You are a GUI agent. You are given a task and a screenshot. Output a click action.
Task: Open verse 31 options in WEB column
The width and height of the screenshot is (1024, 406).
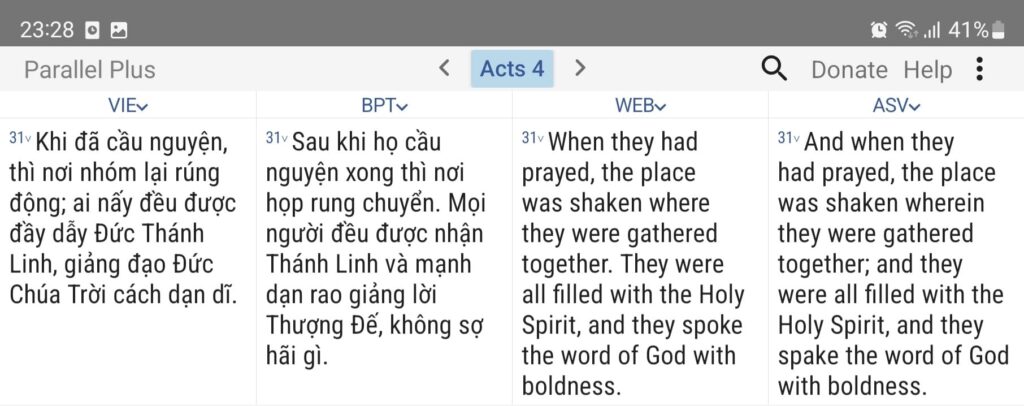click(x=532, y=138)
